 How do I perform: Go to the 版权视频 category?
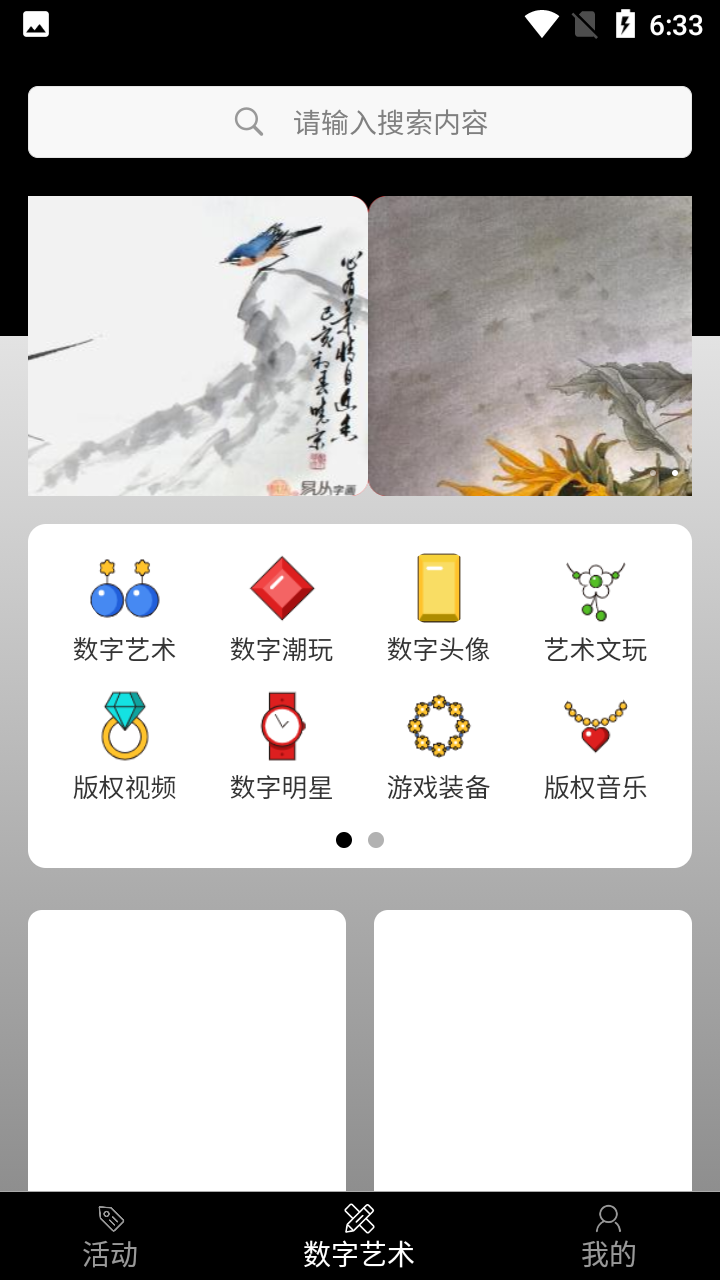point(125,746)
